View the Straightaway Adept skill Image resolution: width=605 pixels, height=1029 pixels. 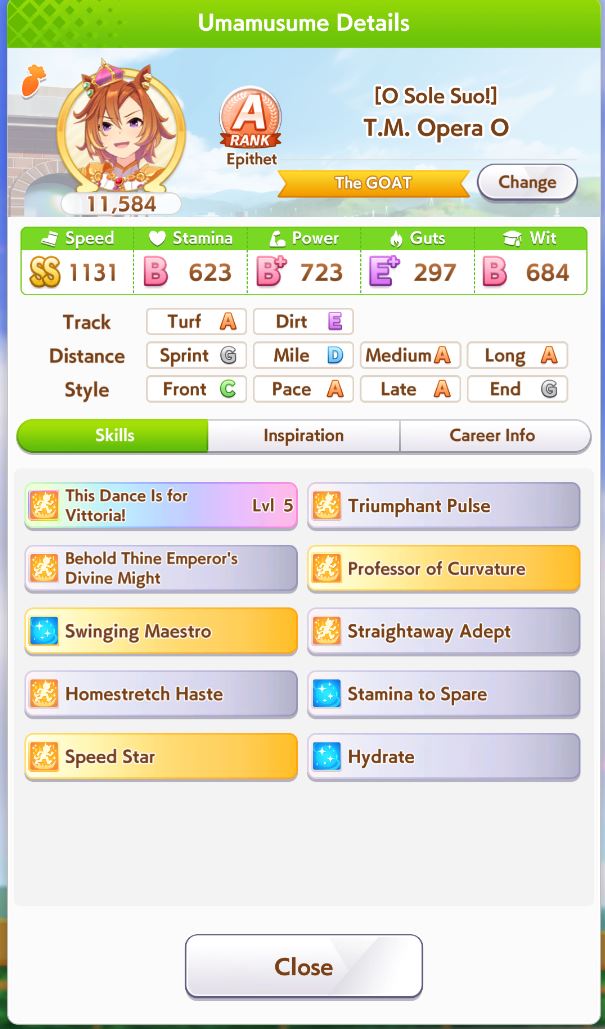coord(444,631)
